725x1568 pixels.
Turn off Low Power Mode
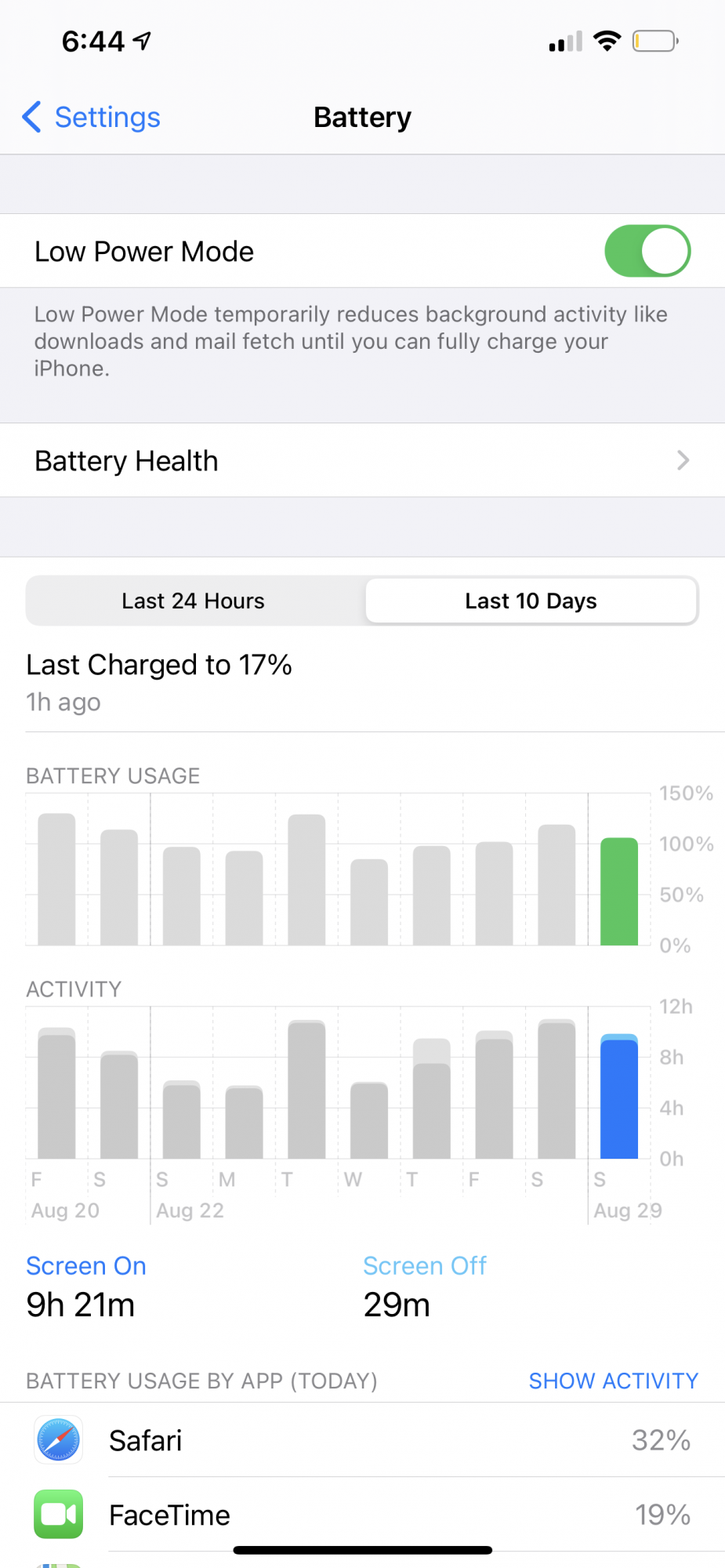click(647, 251)
